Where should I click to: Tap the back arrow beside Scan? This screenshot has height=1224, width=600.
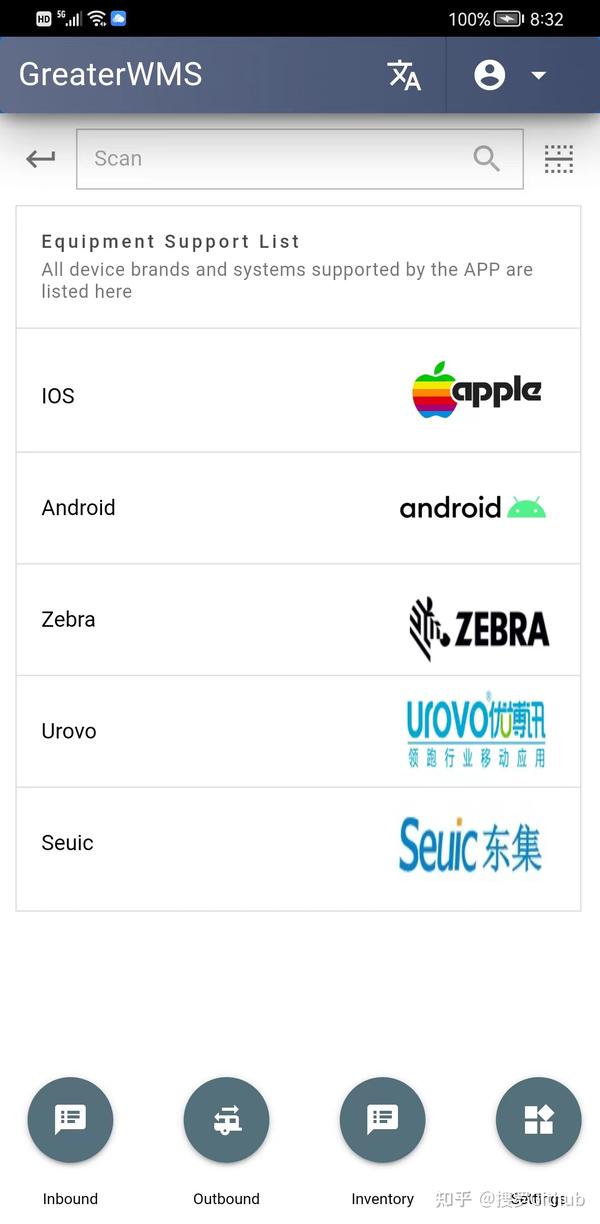point(41,158)
